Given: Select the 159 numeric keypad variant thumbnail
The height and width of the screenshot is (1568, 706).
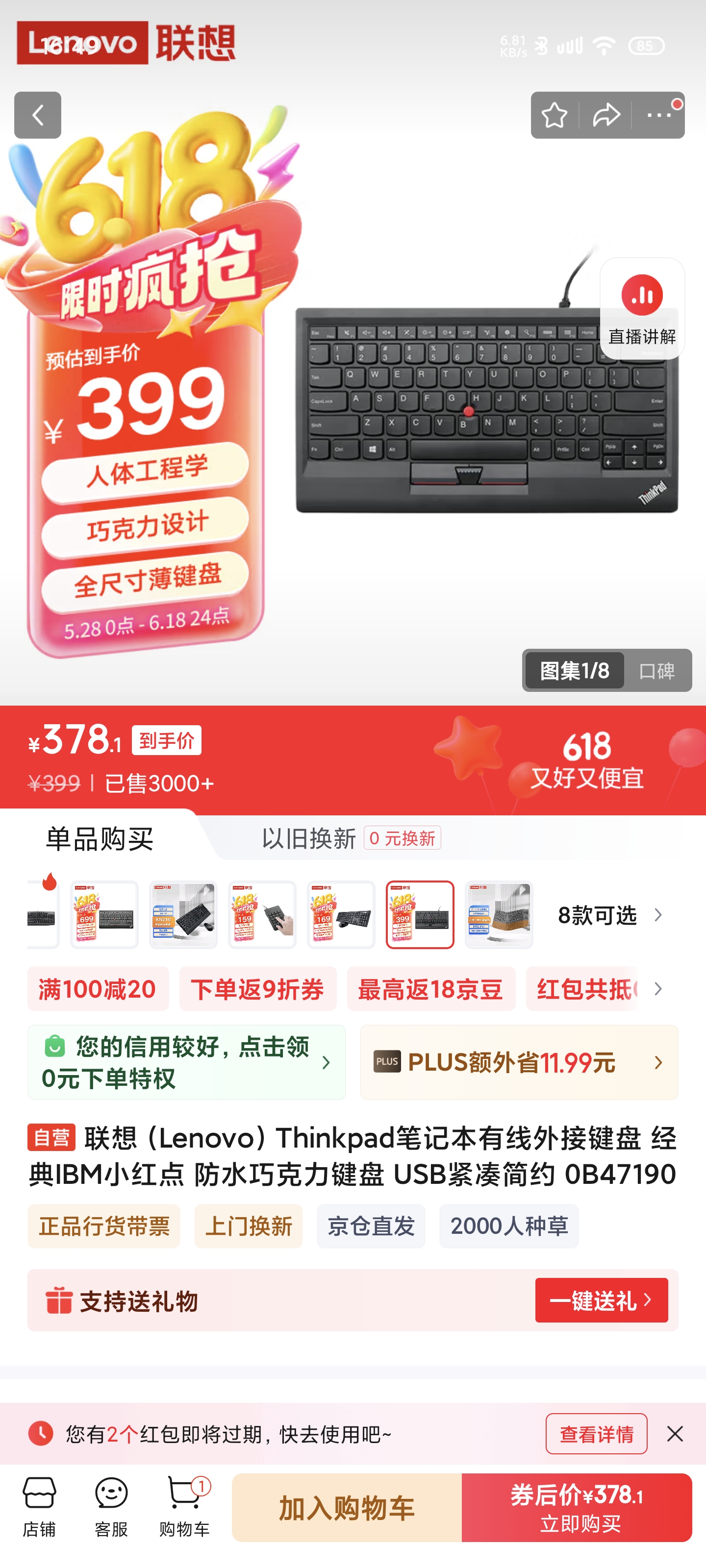Looking at the screenshot, I should click(x=262, y=914).
